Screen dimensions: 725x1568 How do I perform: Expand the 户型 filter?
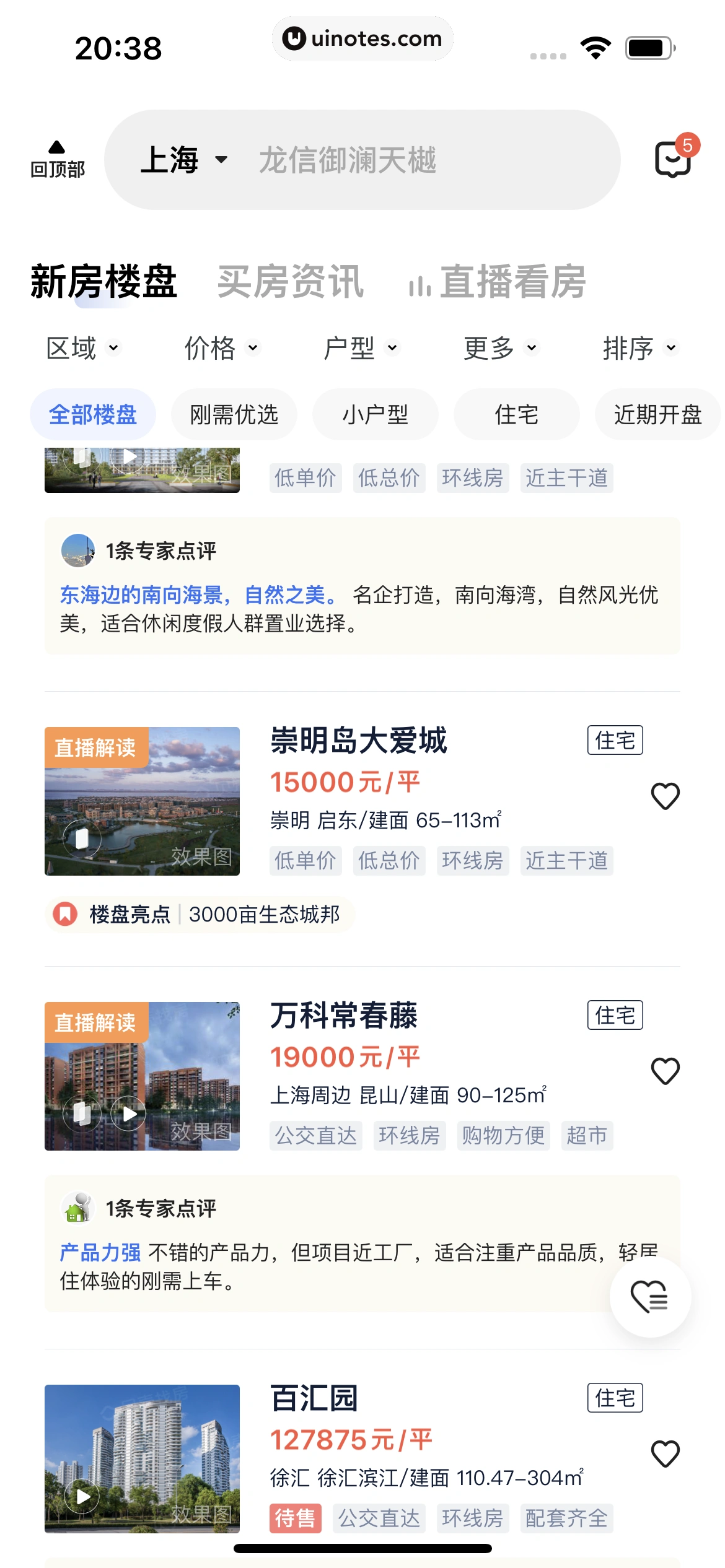(361, 348)
